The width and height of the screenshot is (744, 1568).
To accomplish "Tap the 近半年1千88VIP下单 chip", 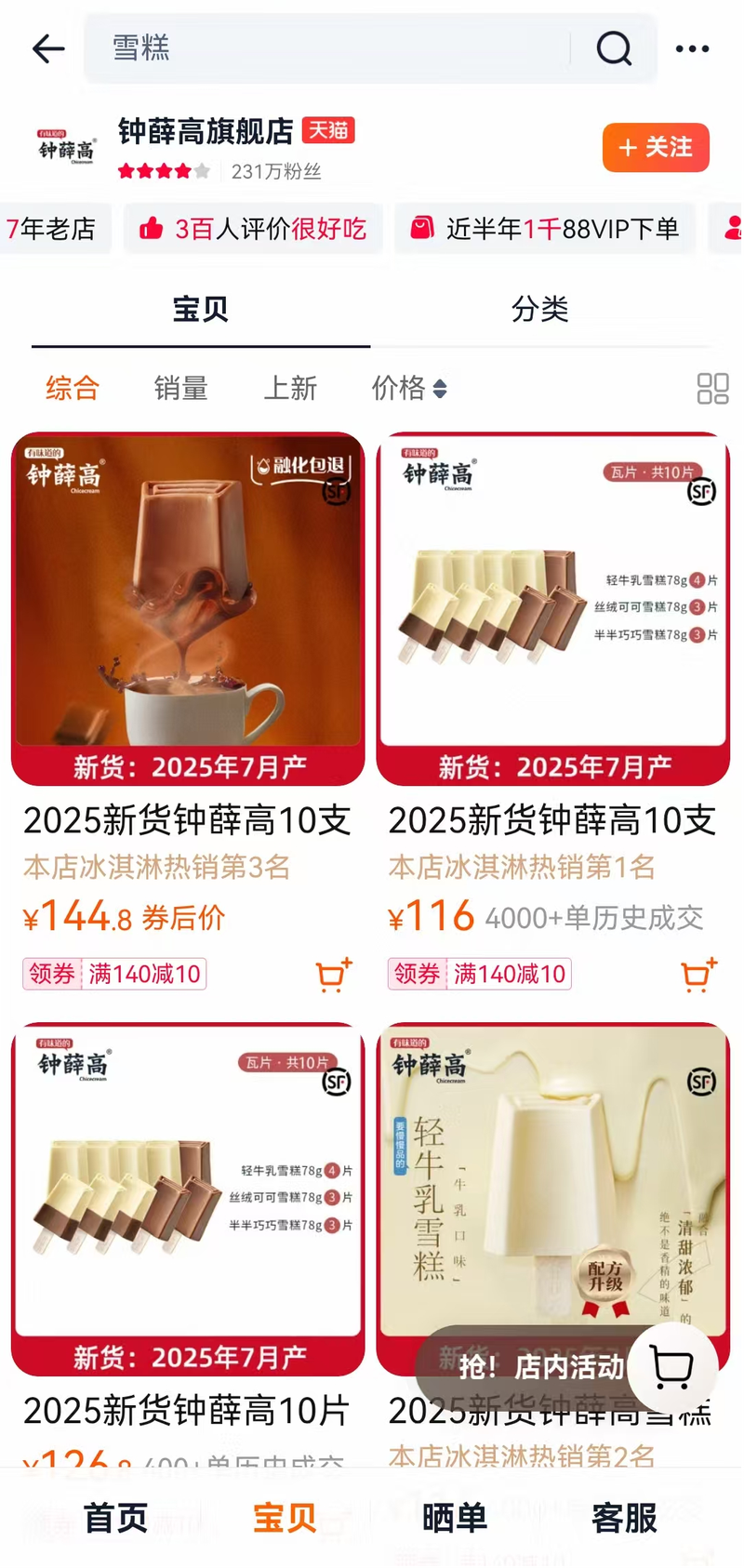I will [x=545, y=229].
